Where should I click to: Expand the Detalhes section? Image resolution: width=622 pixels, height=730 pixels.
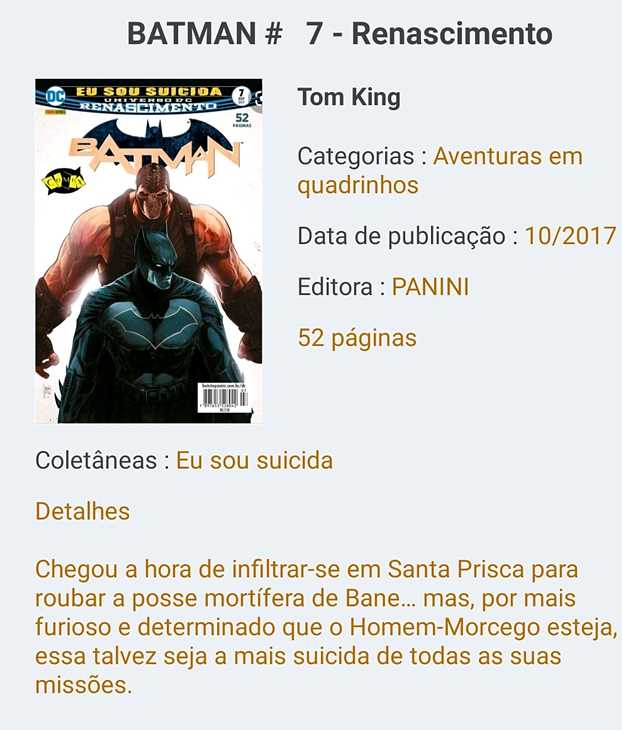tap(82, 512)
